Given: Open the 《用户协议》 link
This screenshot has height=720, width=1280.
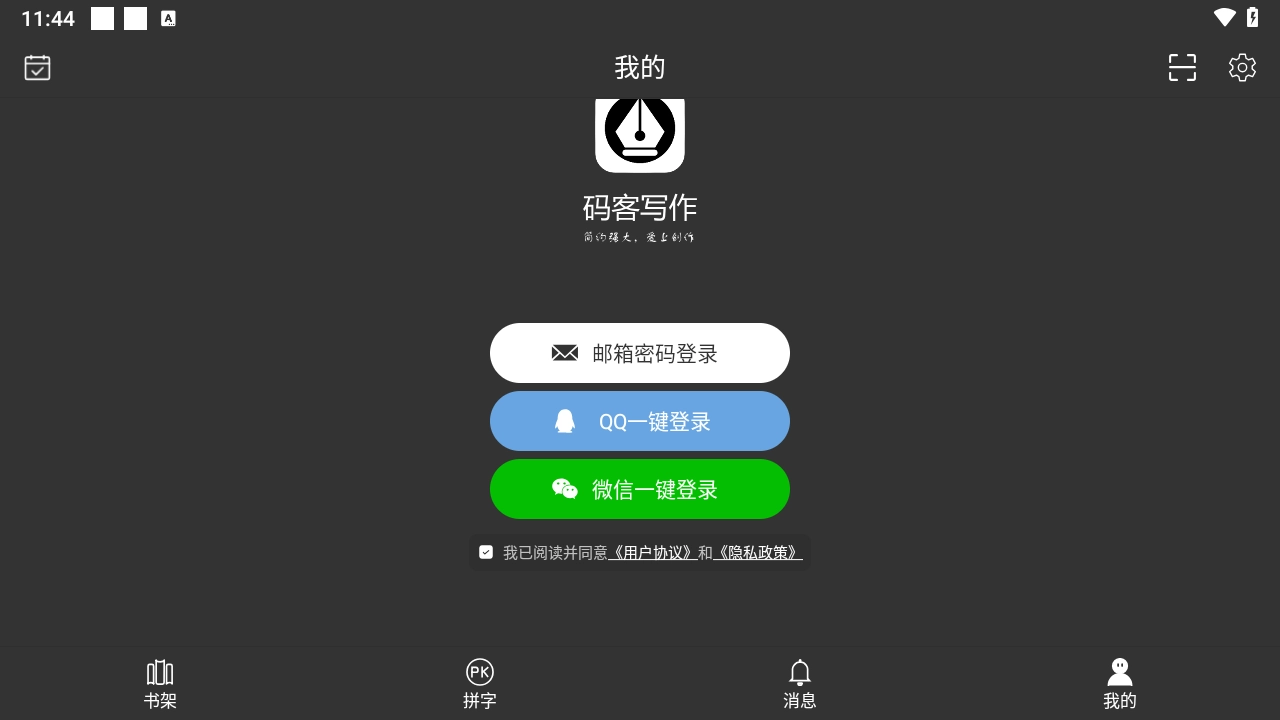Looking at the screenshot, I should point(653,552).
